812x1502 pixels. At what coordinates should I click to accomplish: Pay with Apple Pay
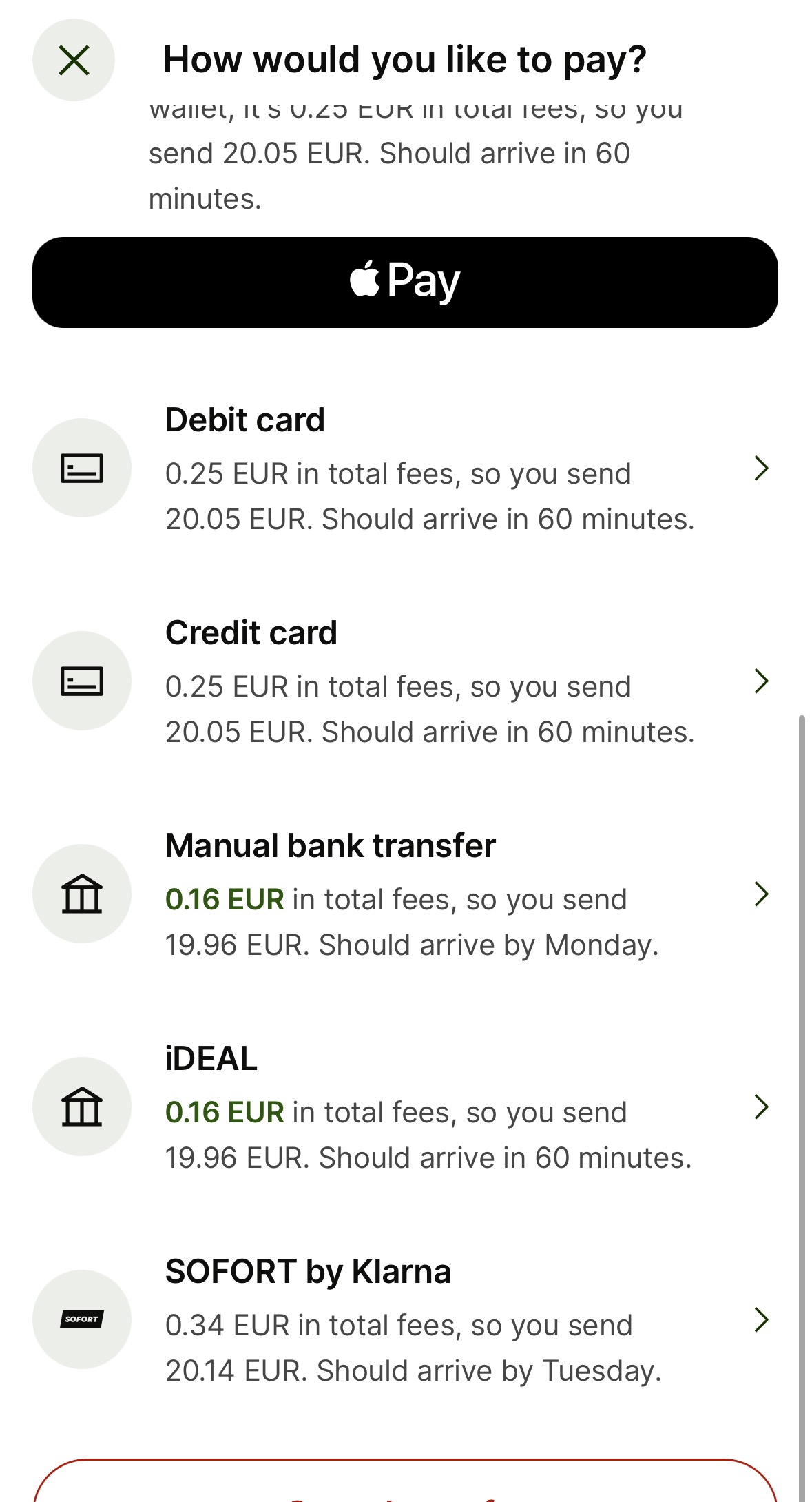405,282
